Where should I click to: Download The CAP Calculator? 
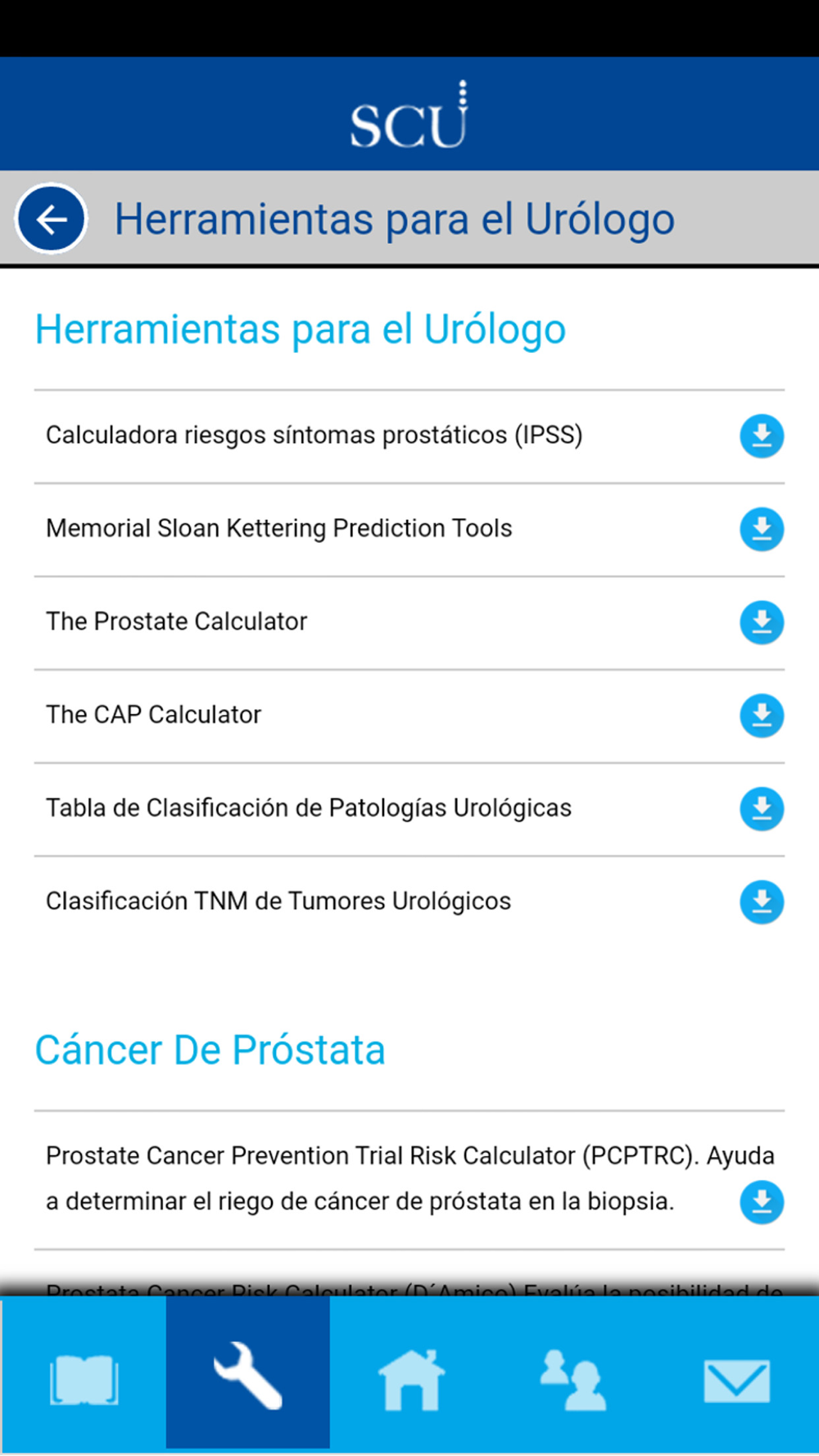pos(762,716)
